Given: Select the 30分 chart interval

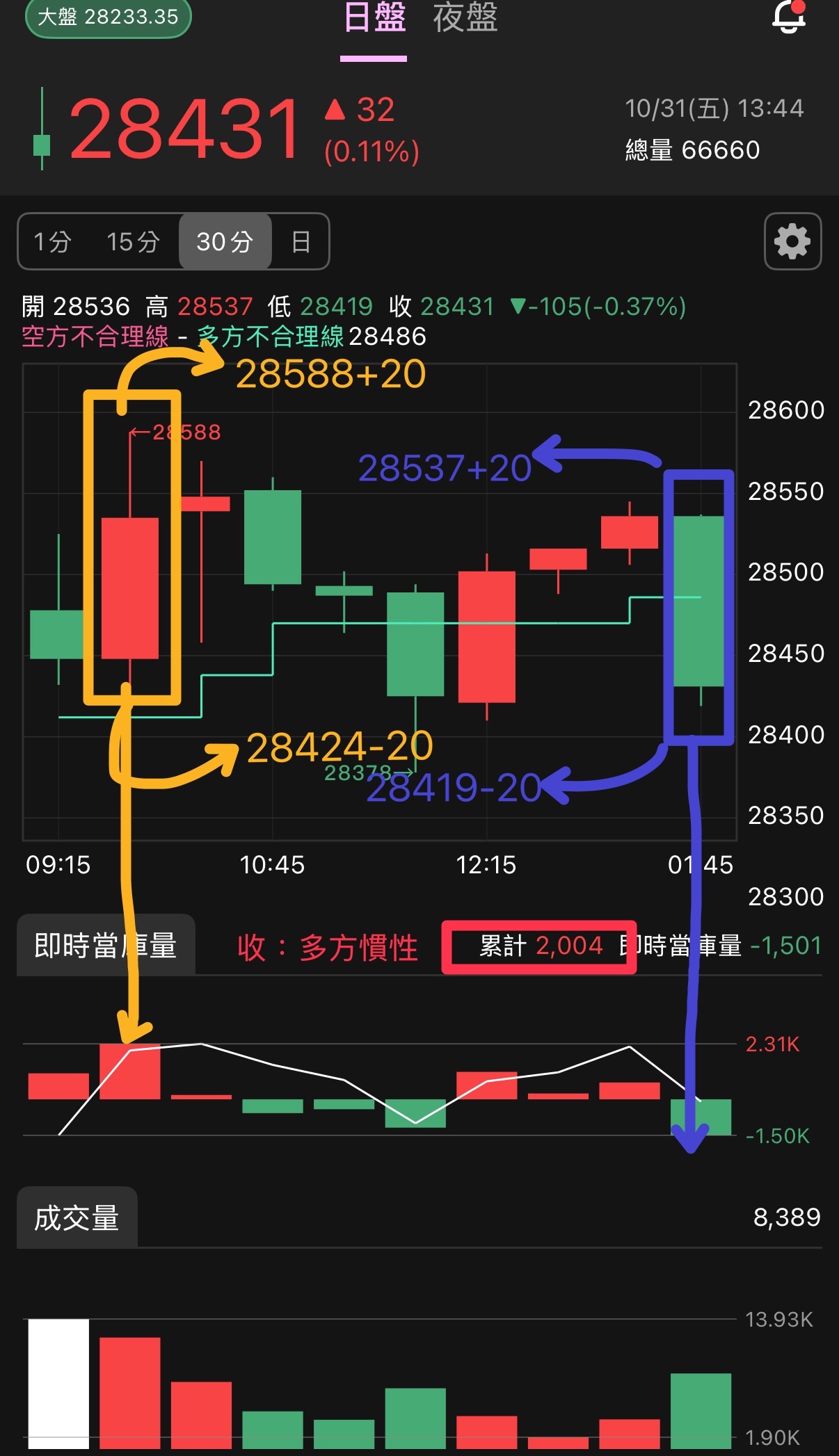Looking at the screenshot, I should (x=225, y=241).
